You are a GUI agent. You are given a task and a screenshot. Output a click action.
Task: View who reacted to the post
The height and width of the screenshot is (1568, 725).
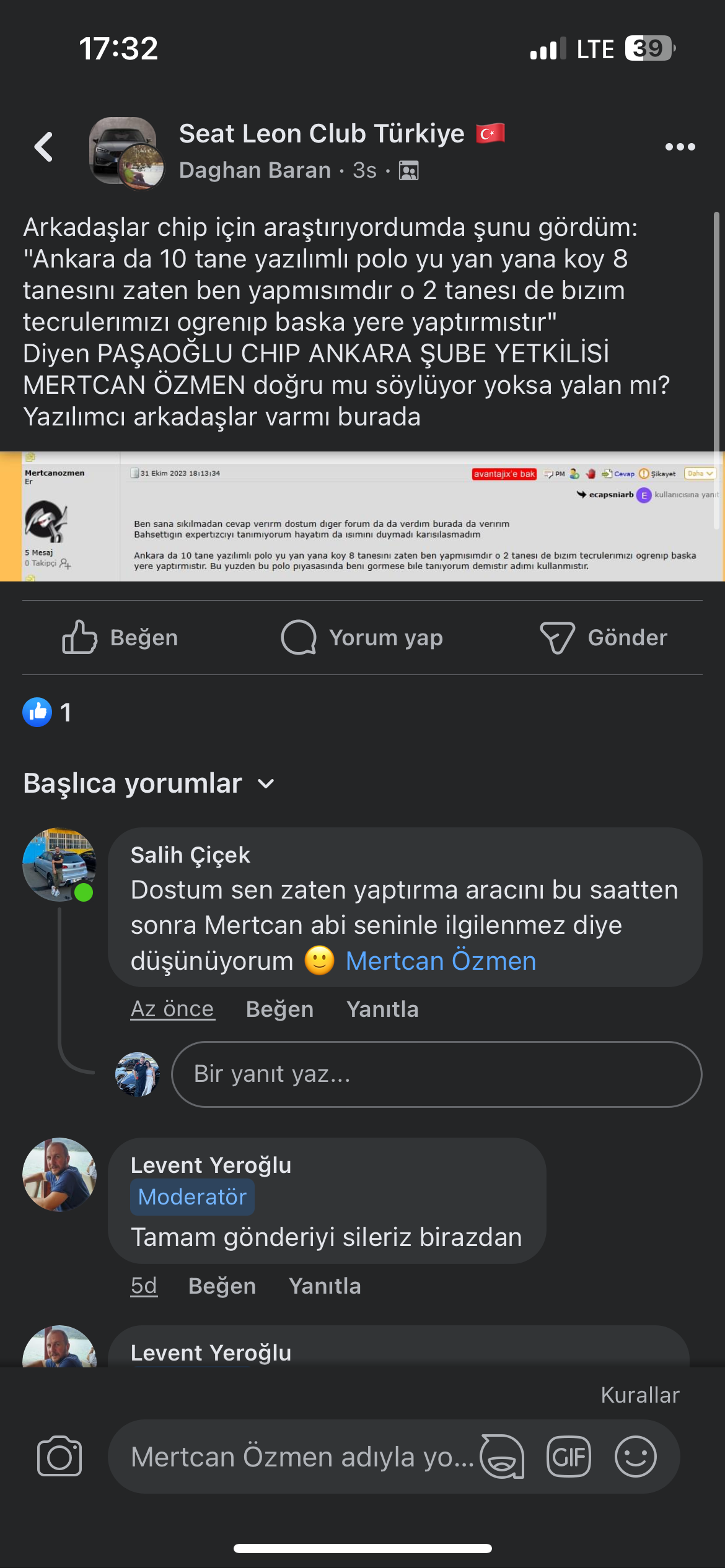point(47,713)
